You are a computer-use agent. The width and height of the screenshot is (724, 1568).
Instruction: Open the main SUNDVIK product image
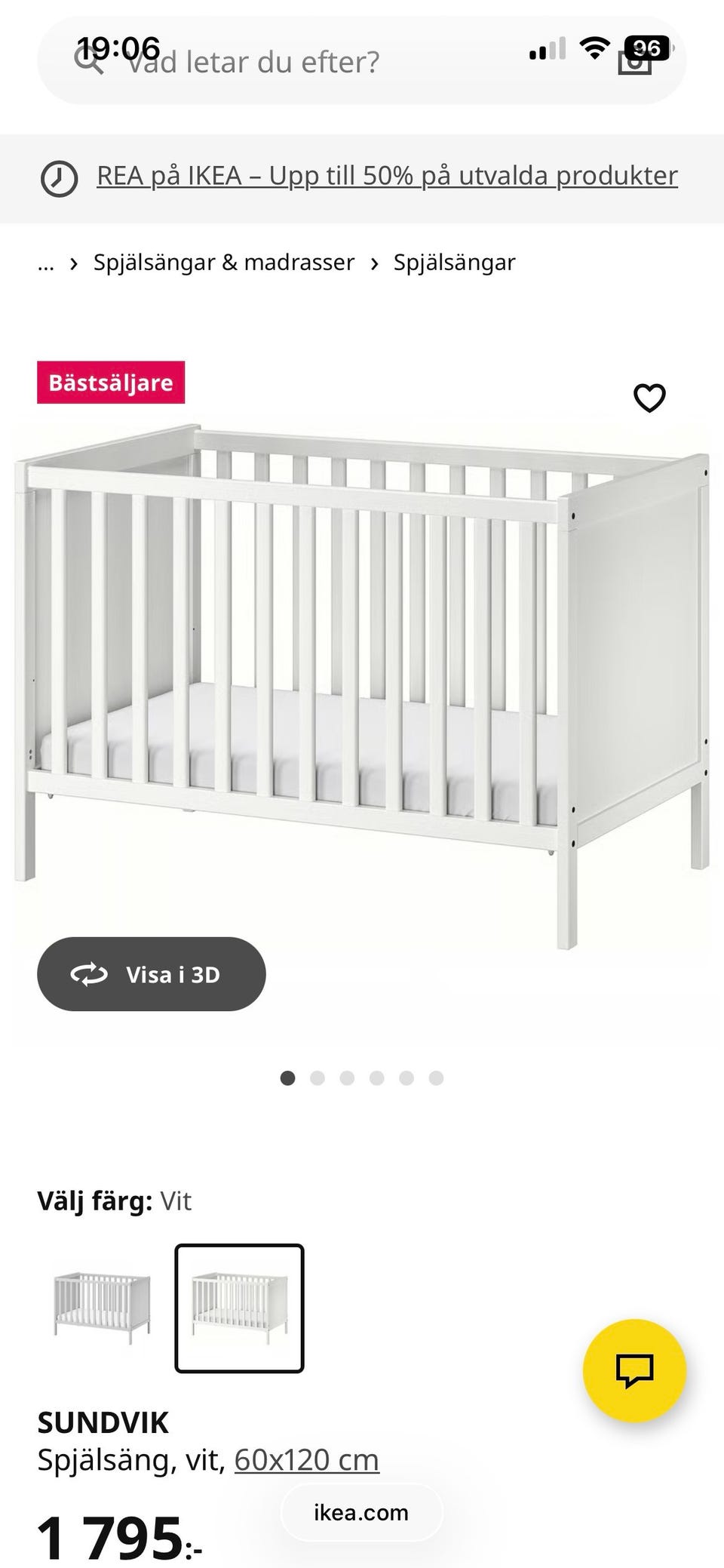pos(362,679)
